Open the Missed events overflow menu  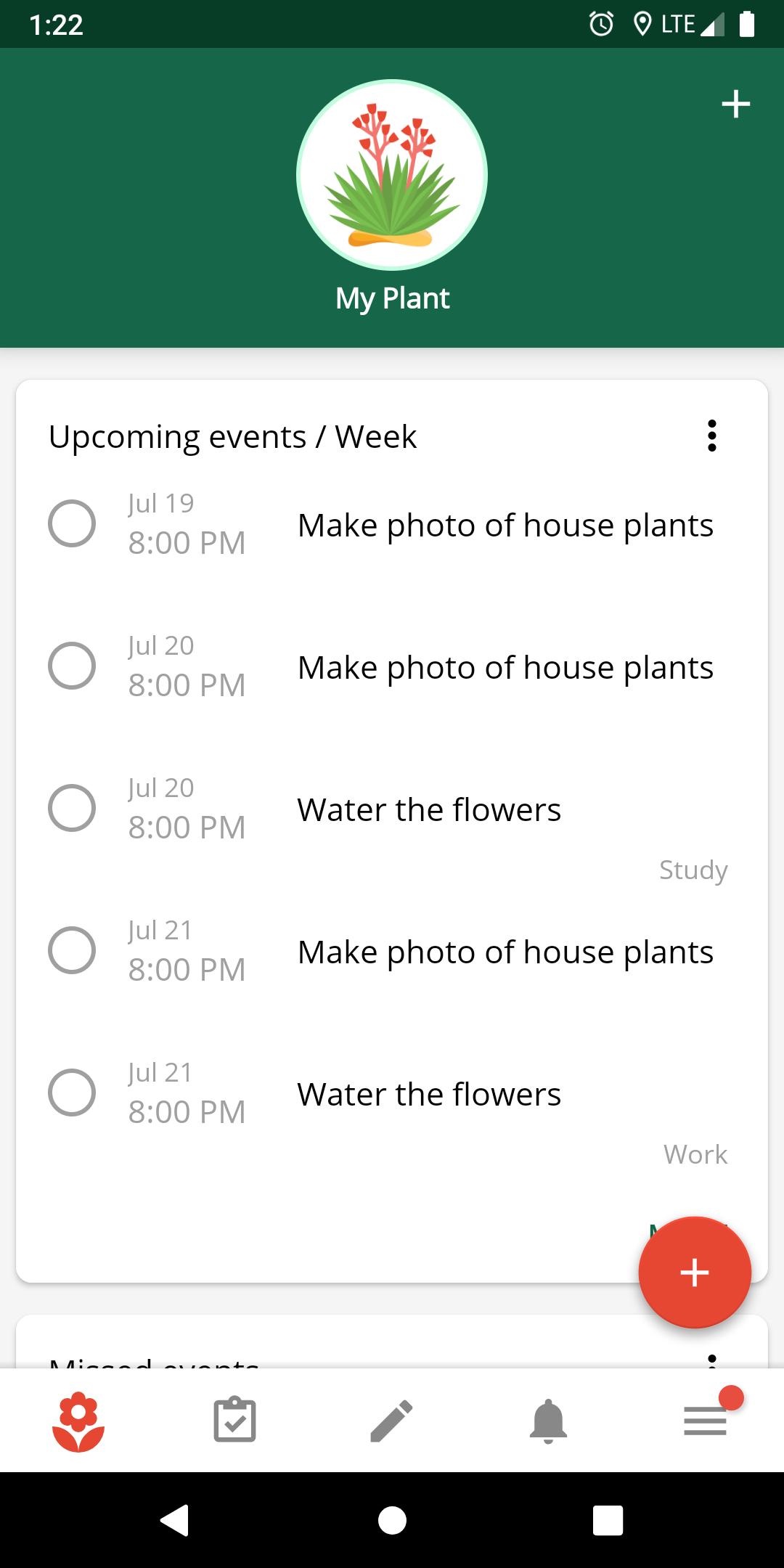pyautogui.click(x=712, y=1363)
